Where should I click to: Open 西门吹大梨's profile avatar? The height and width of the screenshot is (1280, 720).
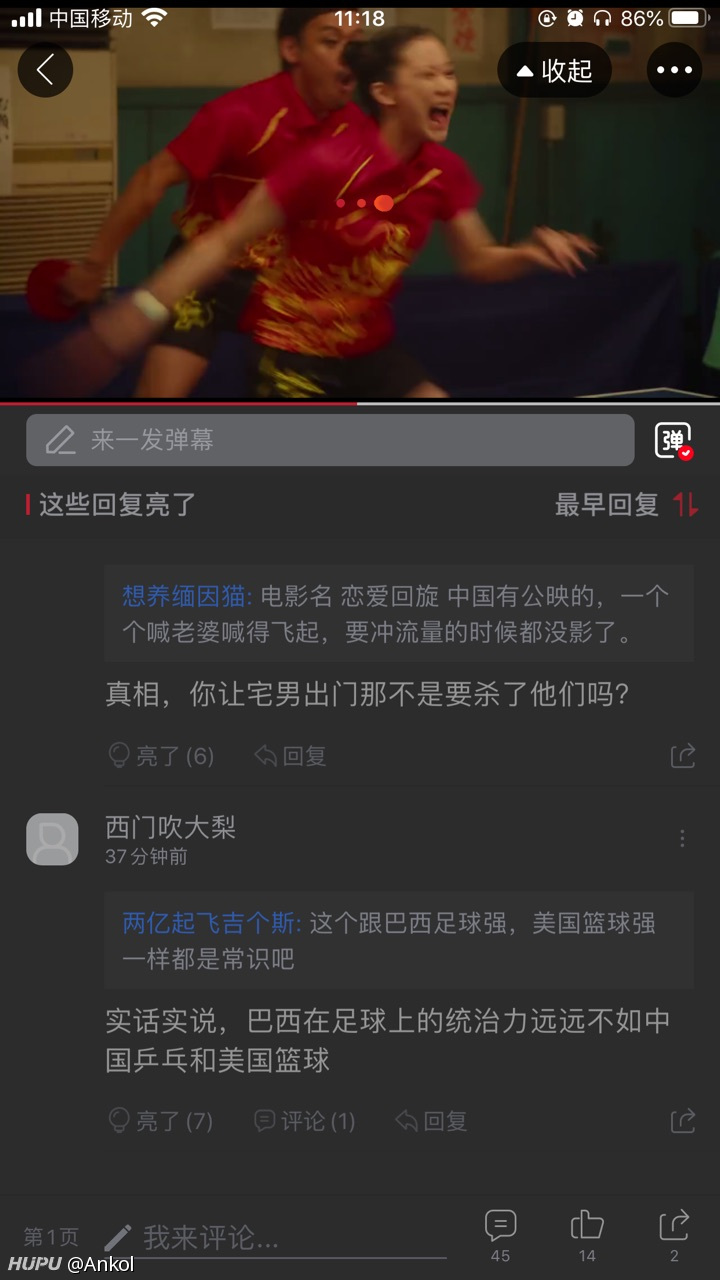[52, 839]
